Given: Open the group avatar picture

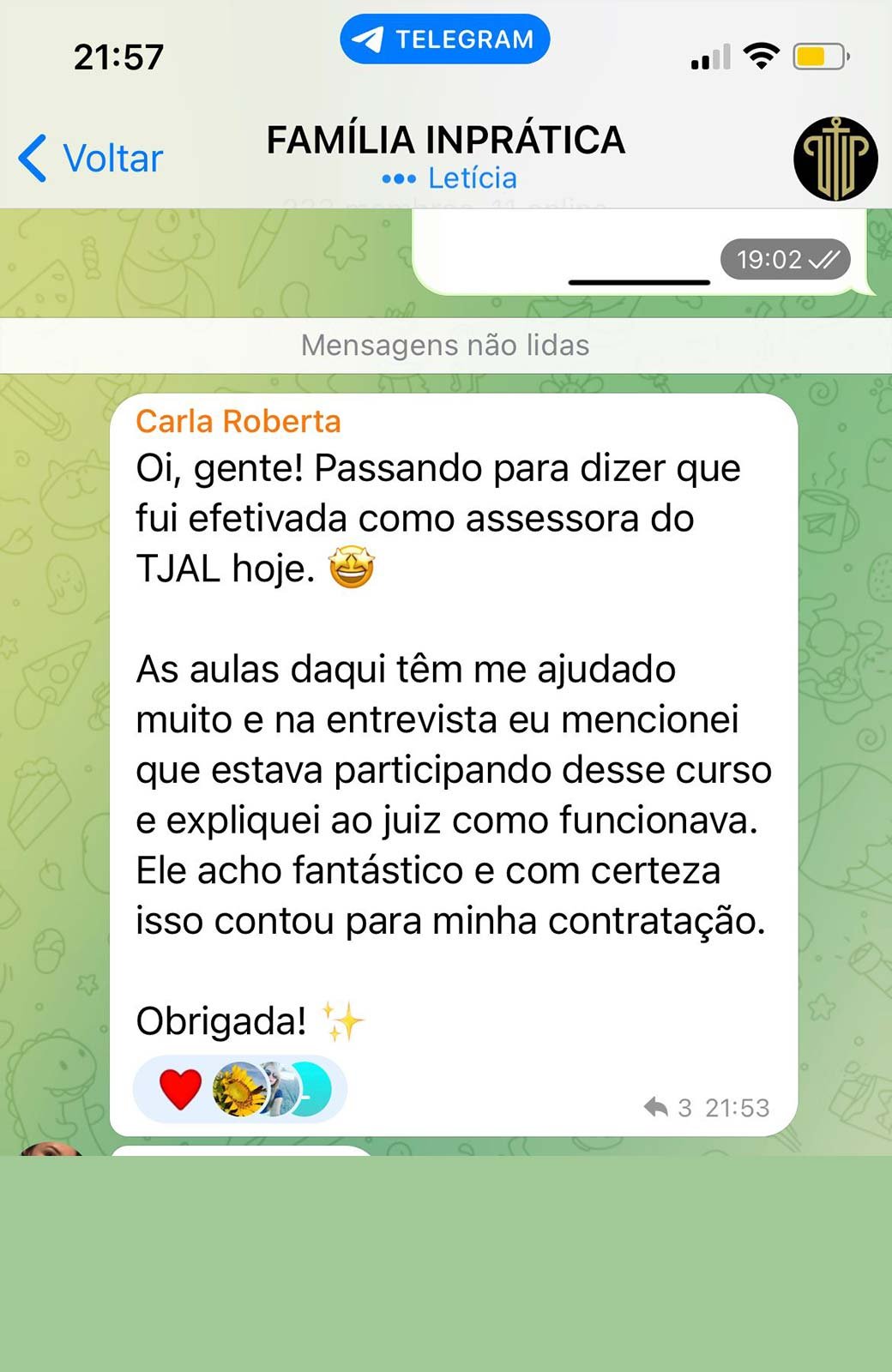Looking at the screenshot, I should (x=835, y=159).
